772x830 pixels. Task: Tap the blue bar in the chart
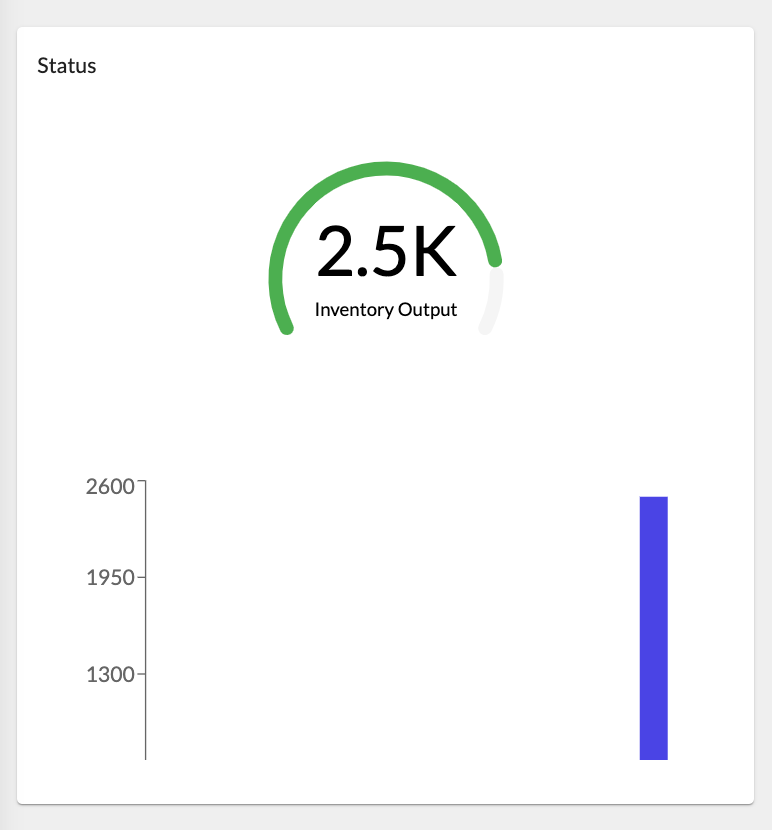coord(653,628)
